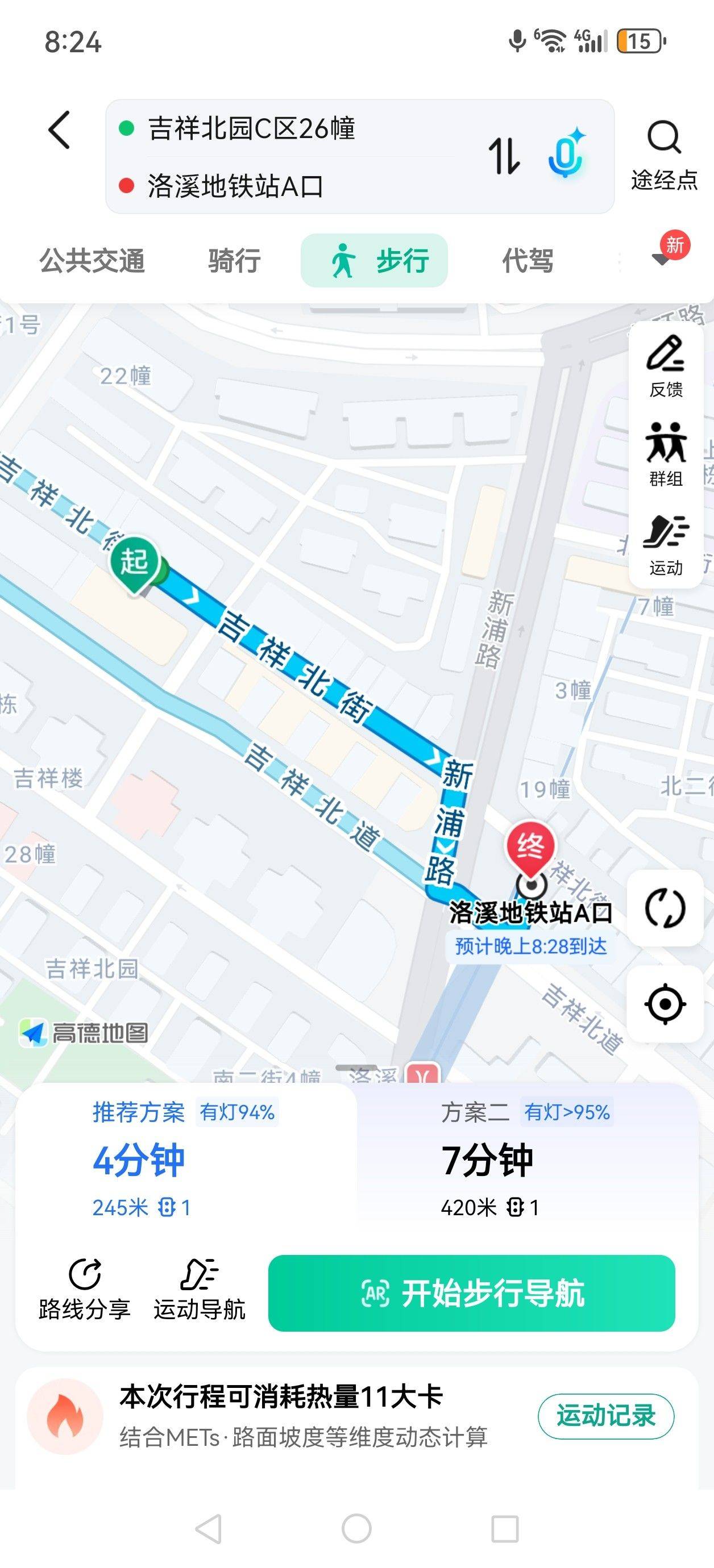
Task: Go back using the top-left arrow
Action: [x=60, y=130]
